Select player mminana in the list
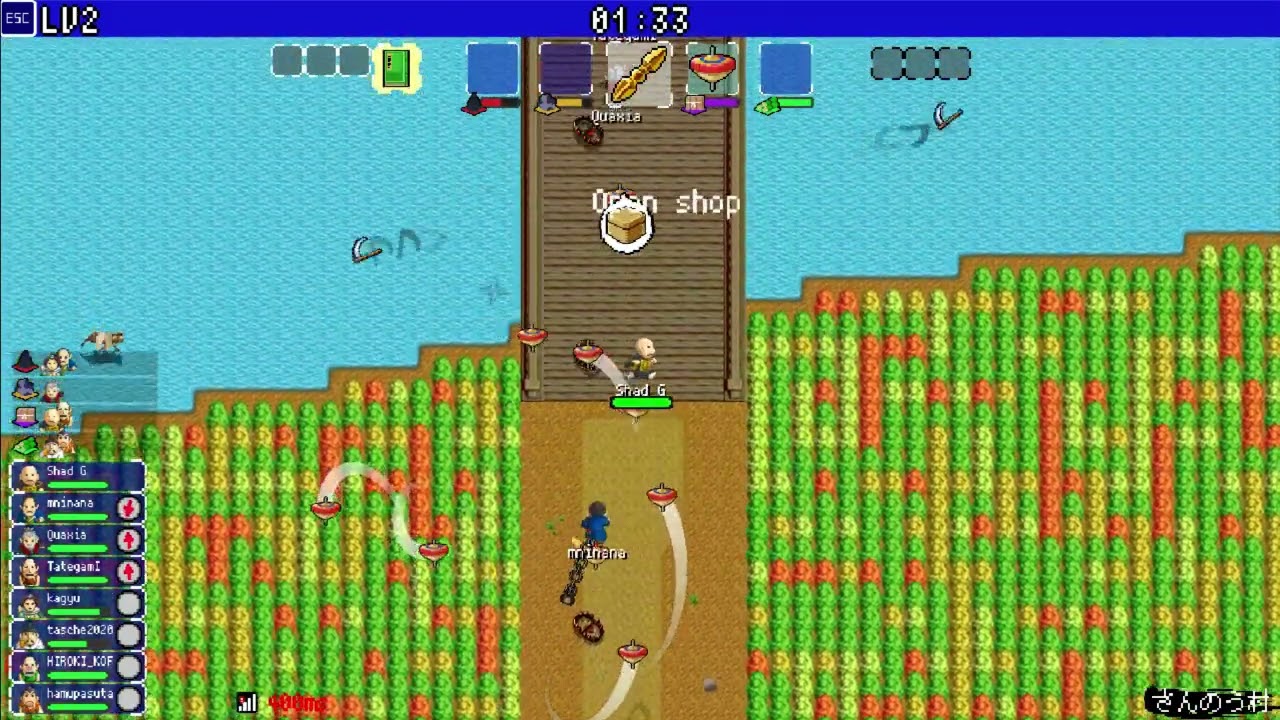The image size is (1280, 720). tap(78, 508)
